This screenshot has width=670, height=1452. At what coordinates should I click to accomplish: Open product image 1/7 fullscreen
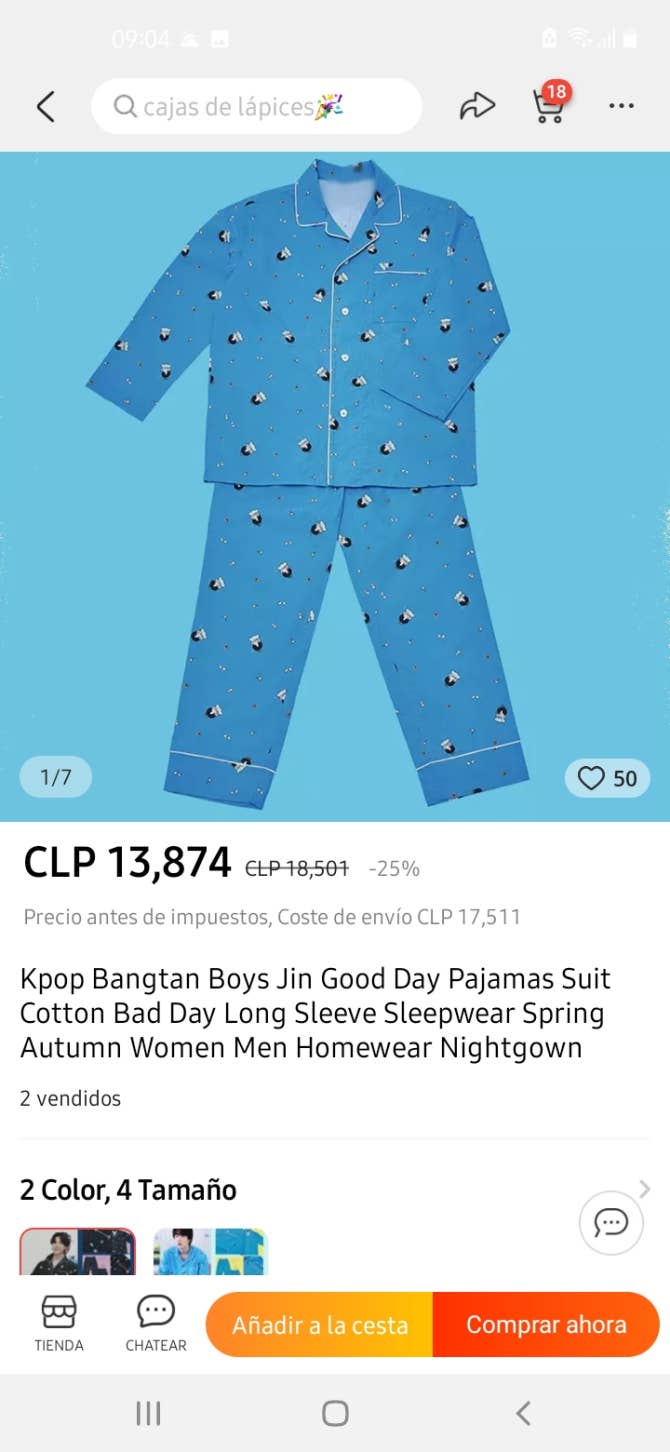click(334, 480)
